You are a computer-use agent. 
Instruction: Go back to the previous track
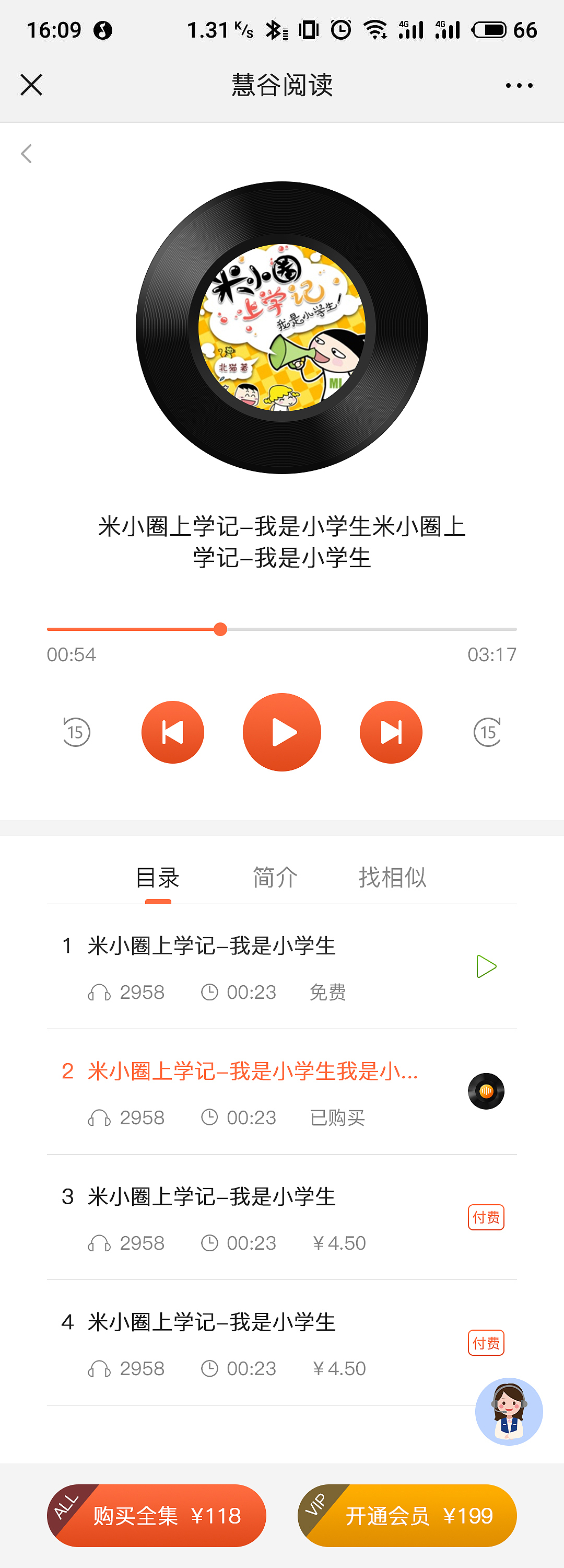[x=173, y=732]
